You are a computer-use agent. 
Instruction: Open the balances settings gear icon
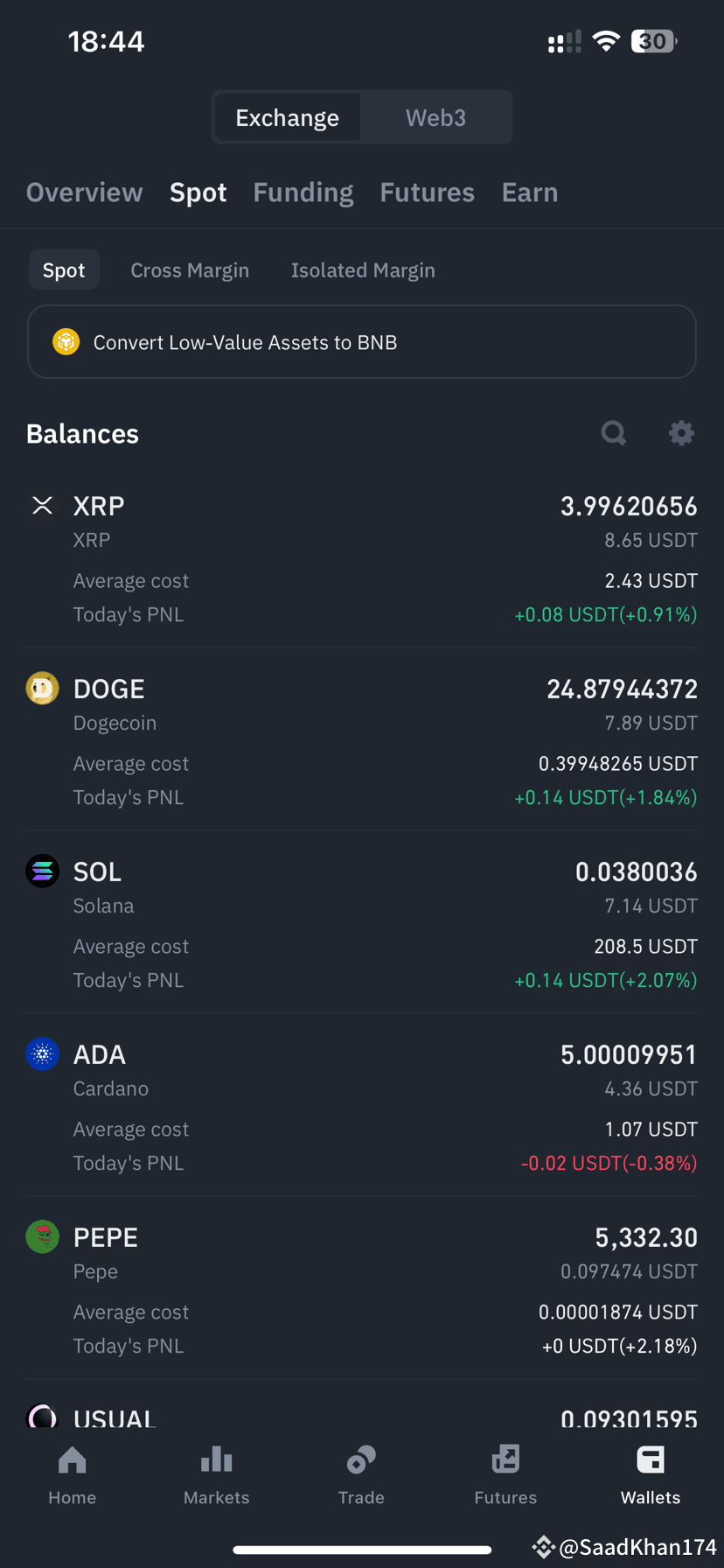click(x=681, y=432)
